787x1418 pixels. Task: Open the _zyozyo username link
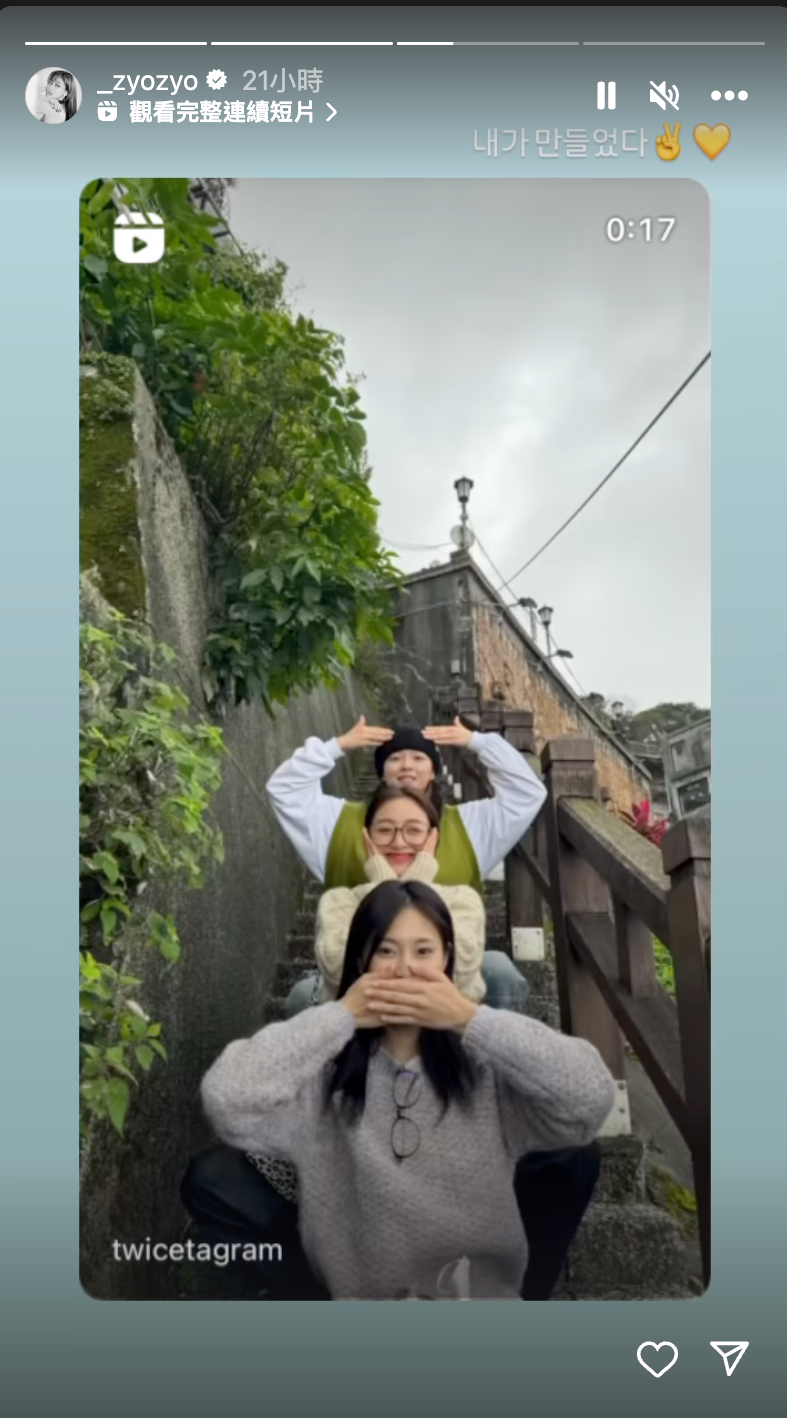point(147,81)
